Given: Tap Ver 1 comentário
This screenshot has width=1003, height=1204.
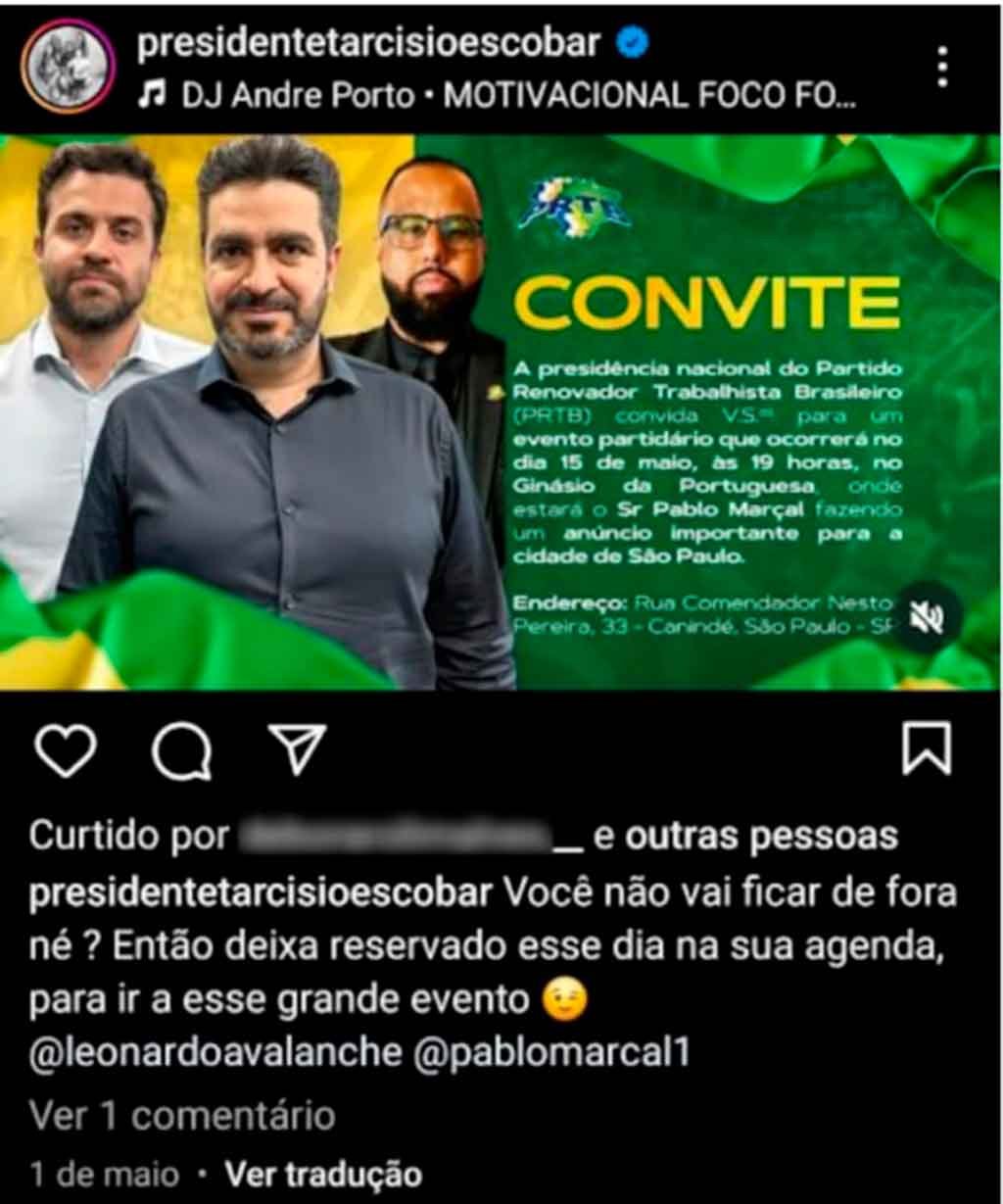Looking at the screenshot, I should click(182, 1115).
